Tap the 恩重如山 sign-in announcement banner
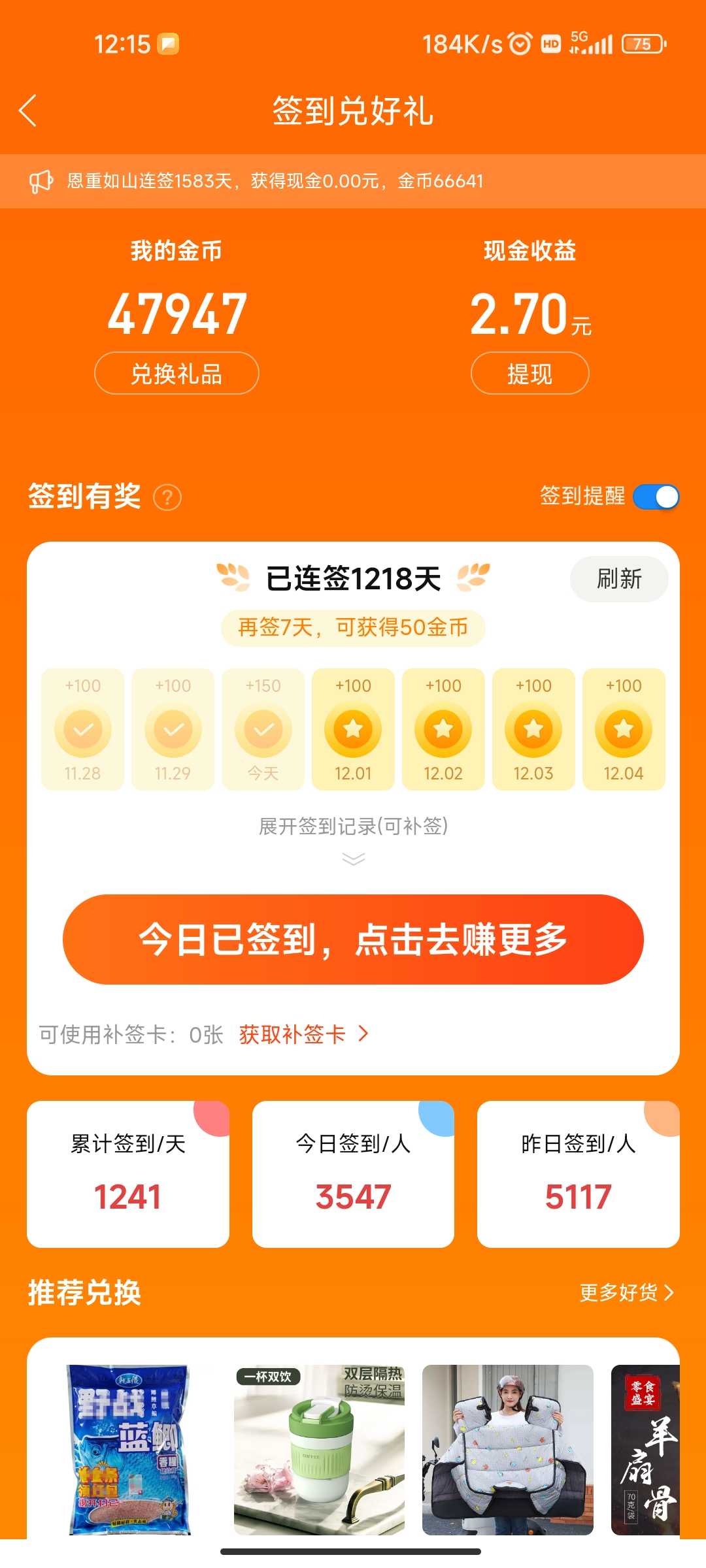The image size is (706, 1568). [353, 181]
